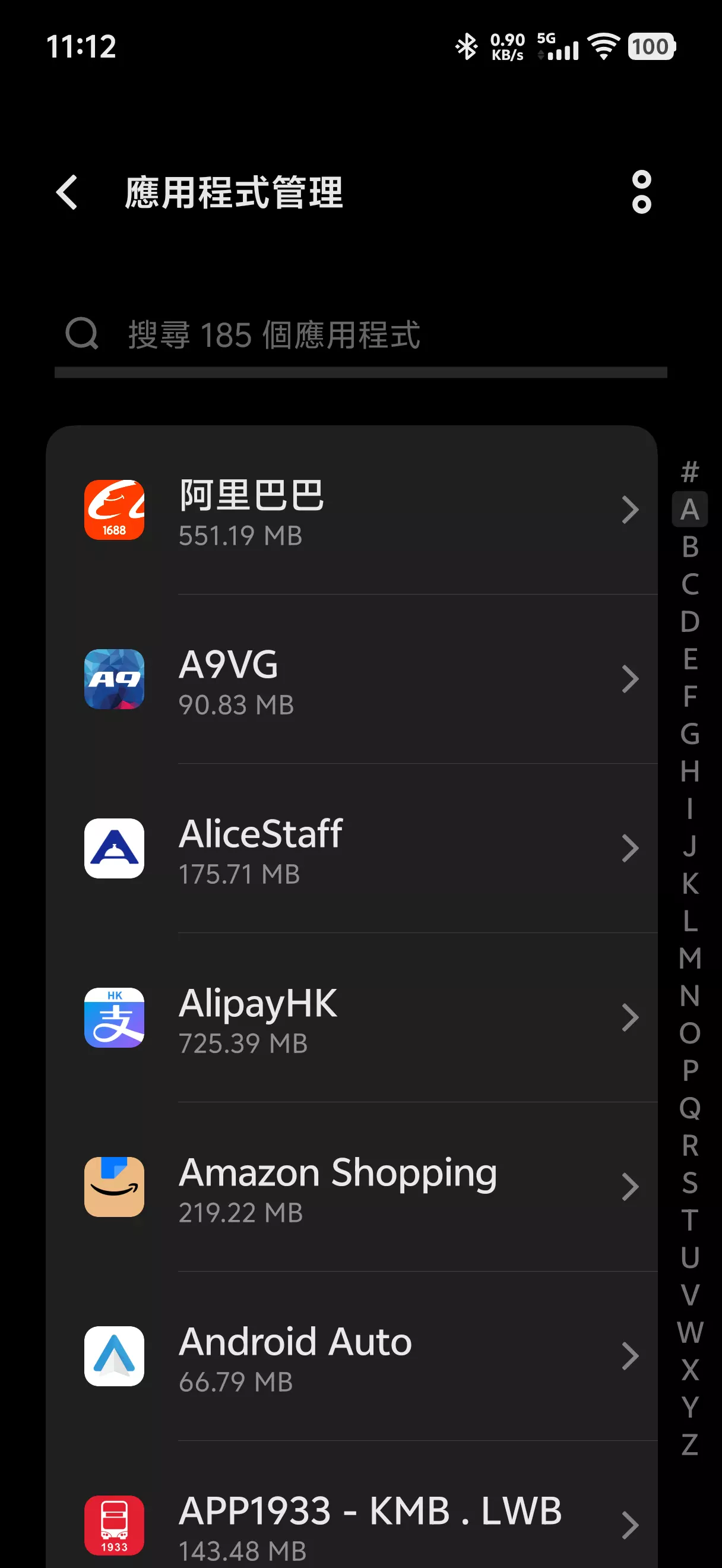Select the Android Auto app icon
This screenshot has height=1568, width=722.
point(114,1357)
